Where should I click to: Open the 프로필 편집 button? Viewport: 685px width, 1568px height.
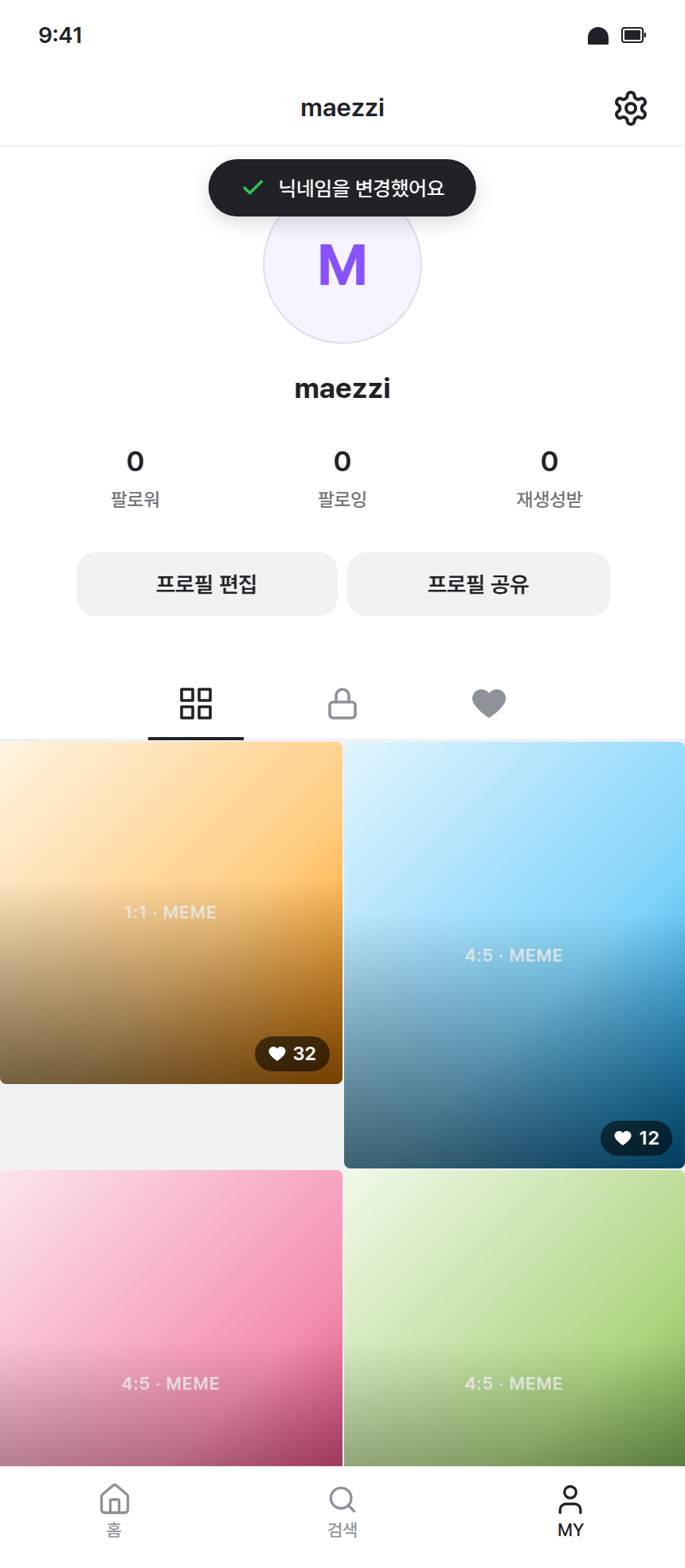click(206, 583)
